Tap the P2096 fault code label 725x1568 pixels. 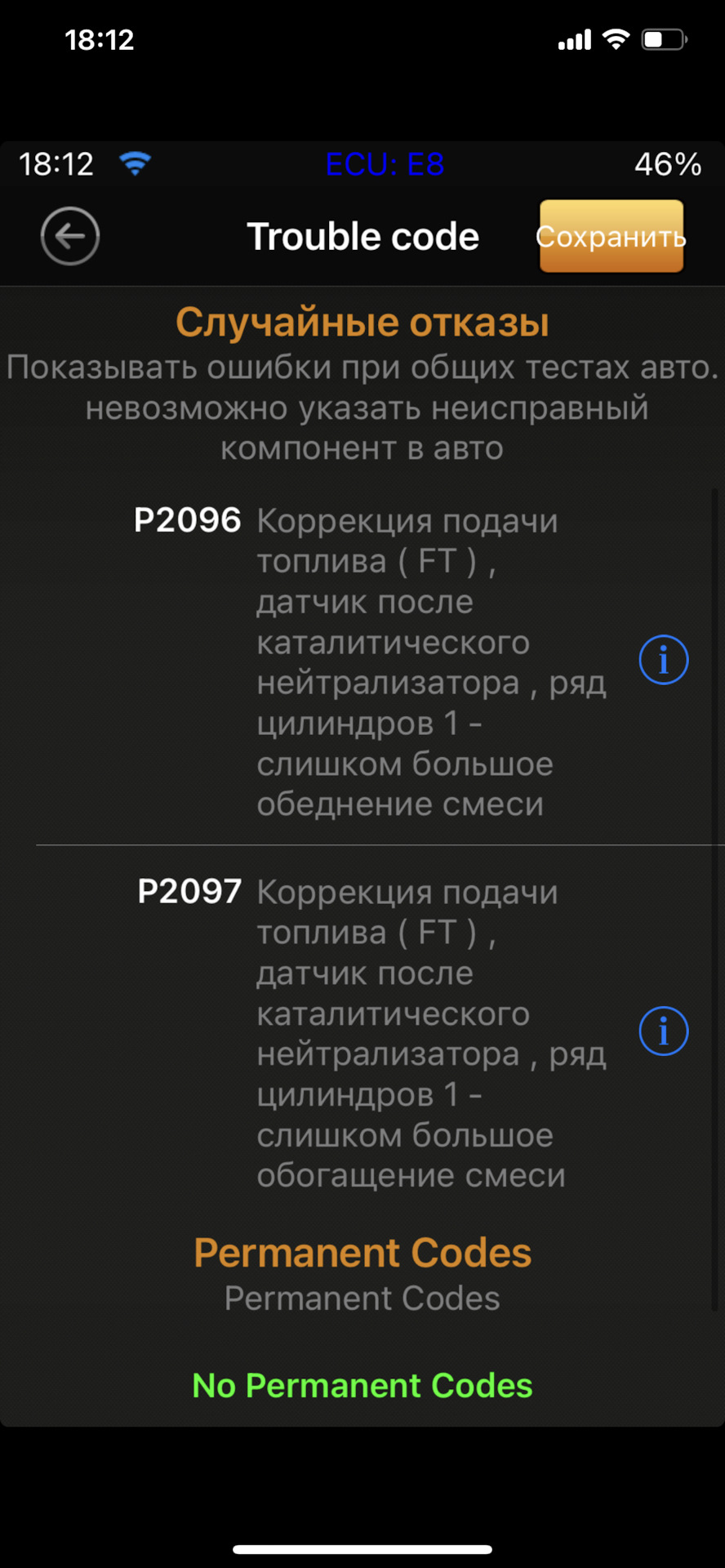tap(188, 519)
